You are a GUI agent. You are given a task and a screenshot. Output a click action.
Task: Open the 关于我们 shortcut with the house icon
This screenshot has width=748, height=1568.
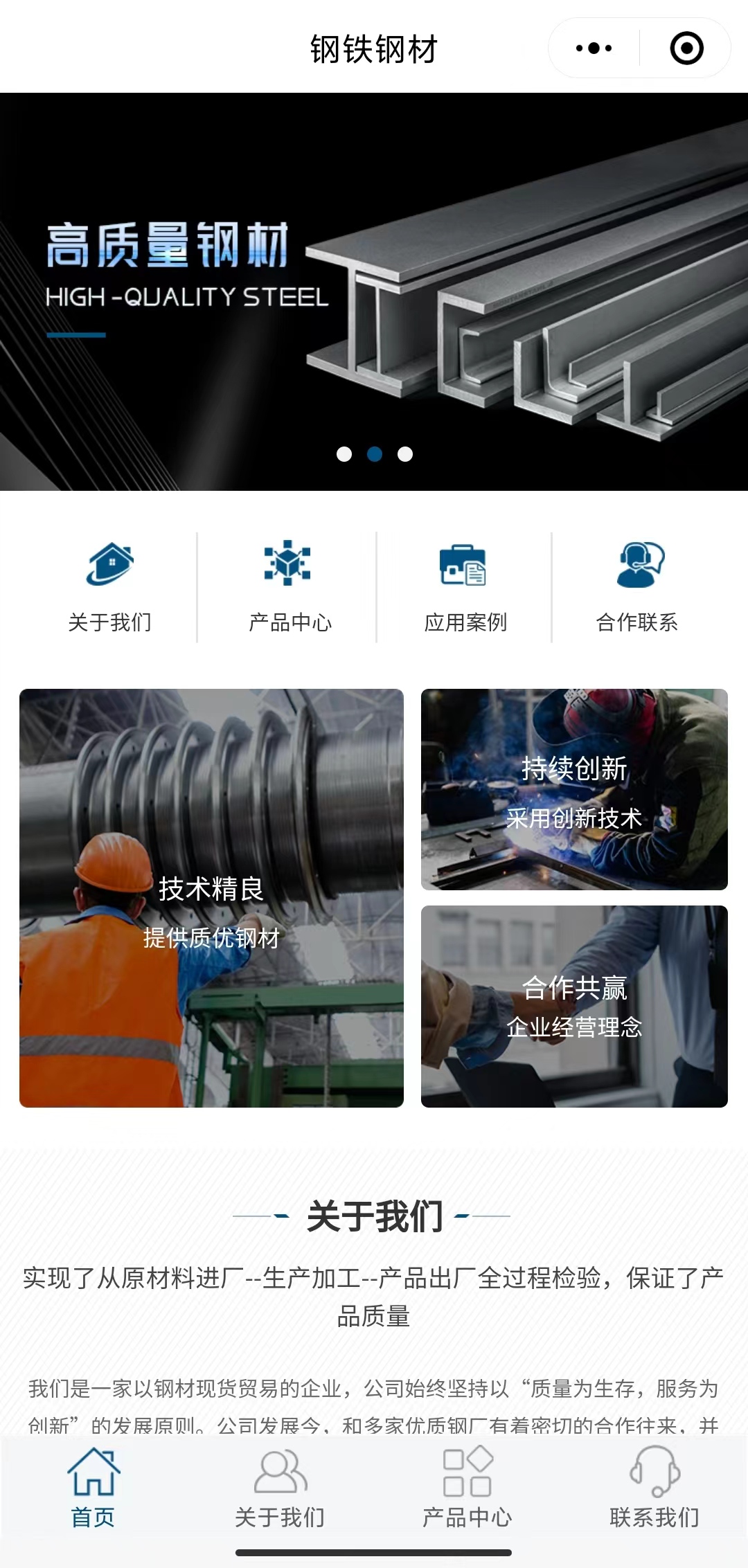click(110, 586)
